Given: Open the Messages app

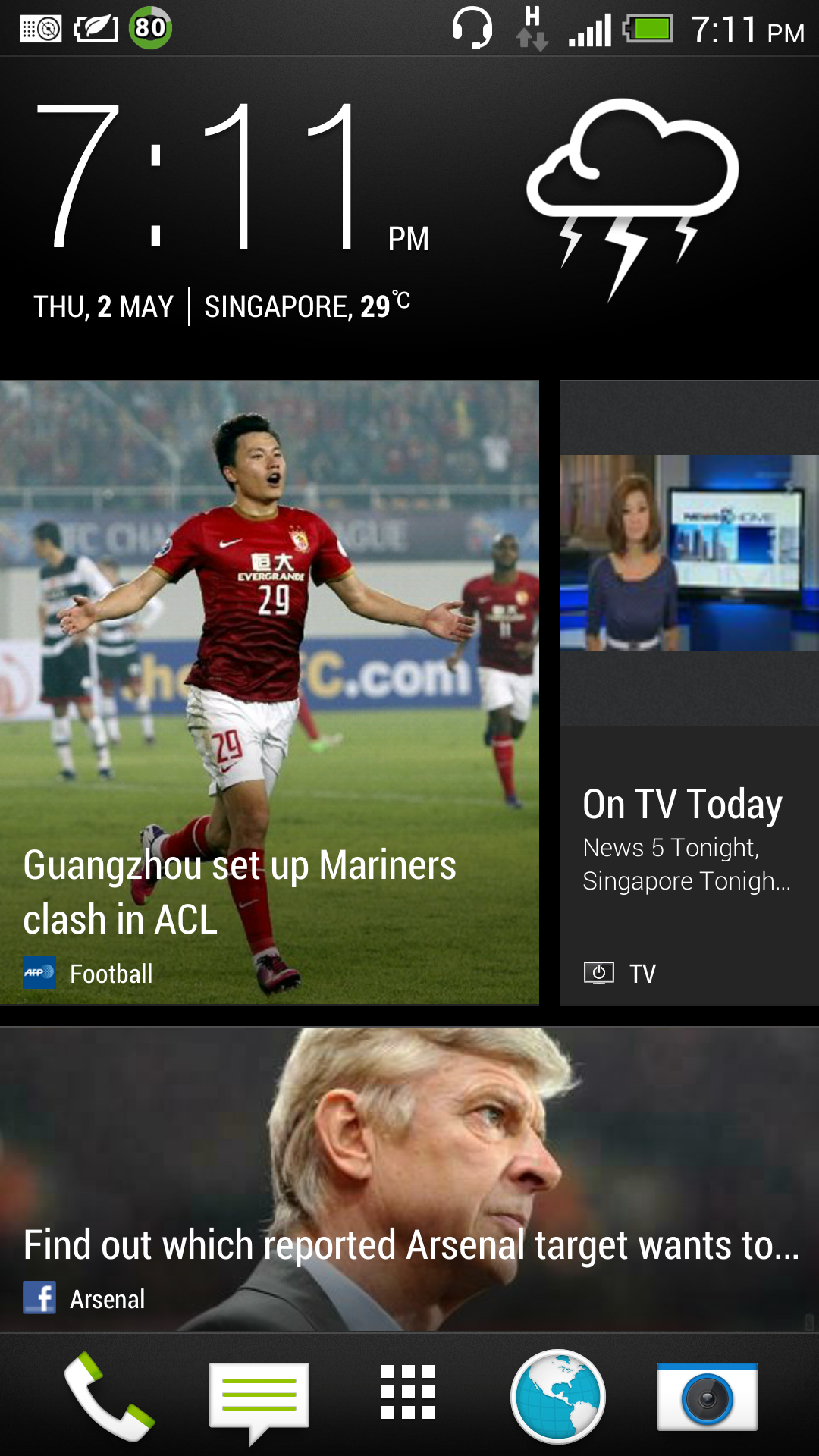Looking at the screenshot, I should click(x=256, y=1399).
